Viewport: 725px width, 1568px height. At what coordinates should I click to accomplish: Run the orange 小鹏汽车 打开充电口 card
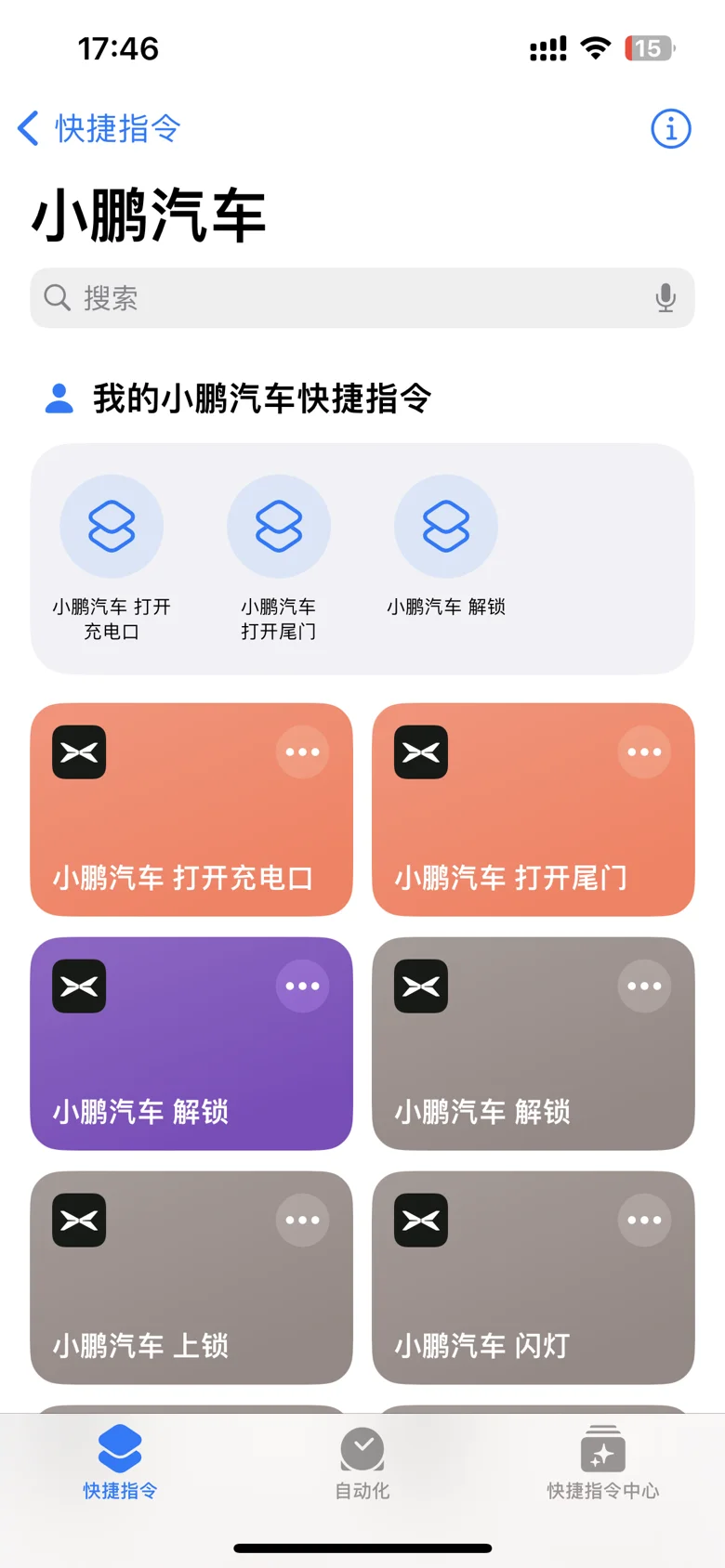(x=191, y=809)
